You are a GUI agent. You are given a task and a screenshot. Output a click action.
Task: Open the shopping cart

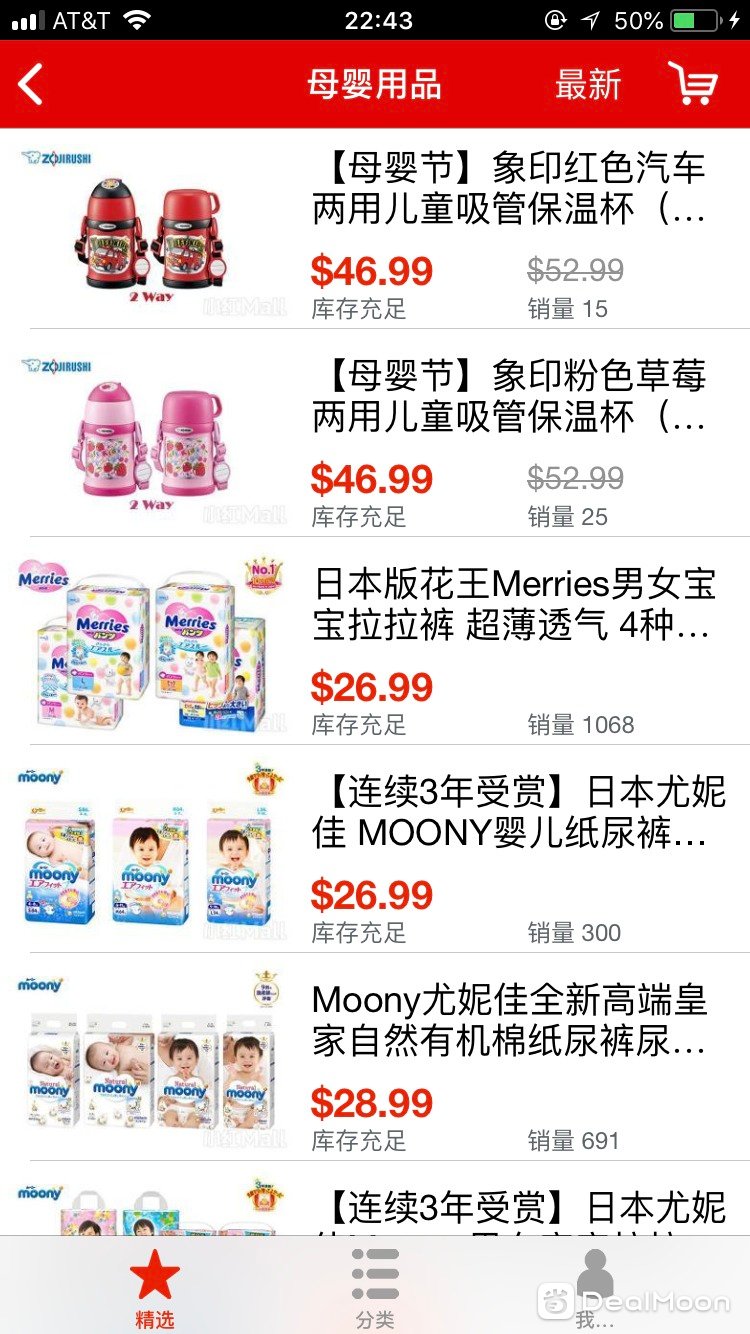(692, 84)
